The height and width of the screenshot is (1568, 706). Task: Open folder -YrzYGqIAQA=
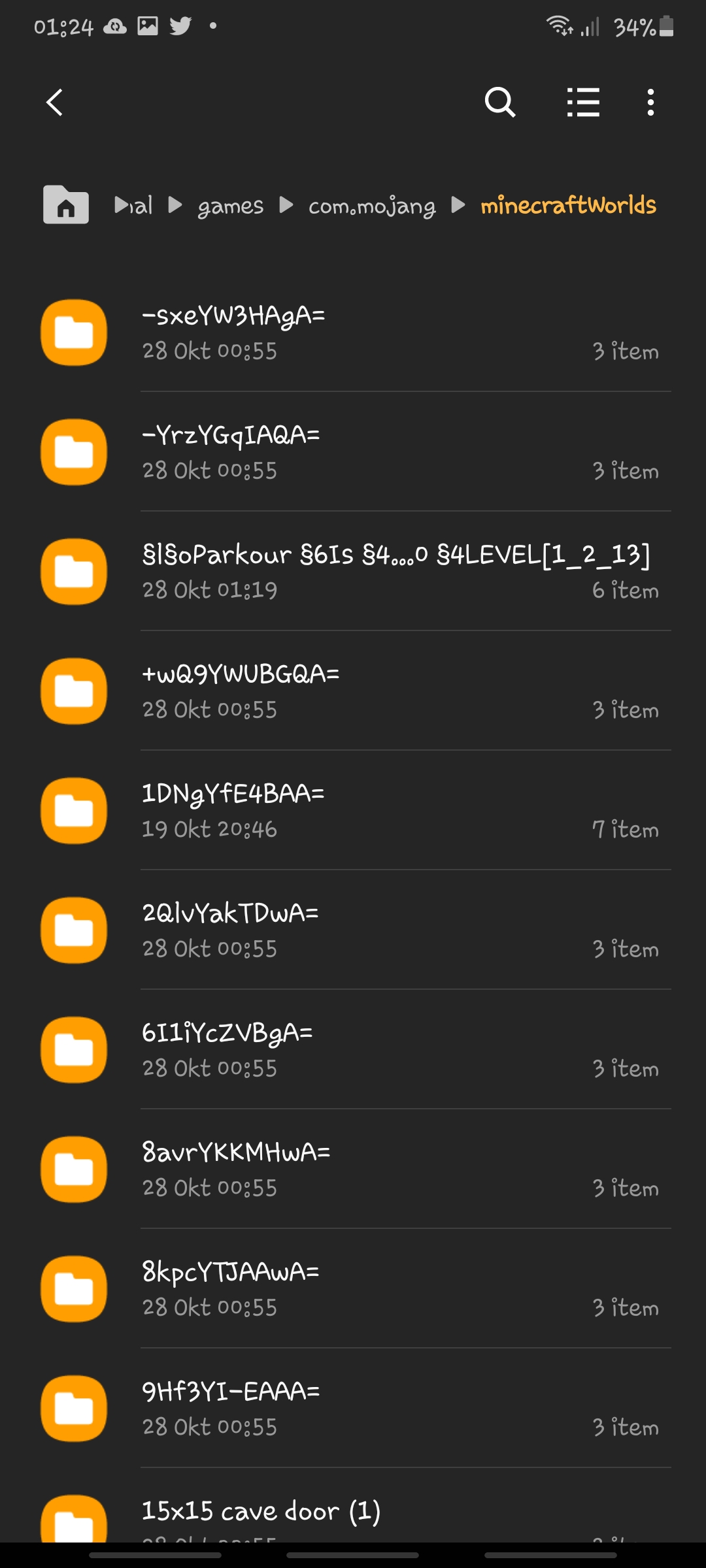click(353, 452)
